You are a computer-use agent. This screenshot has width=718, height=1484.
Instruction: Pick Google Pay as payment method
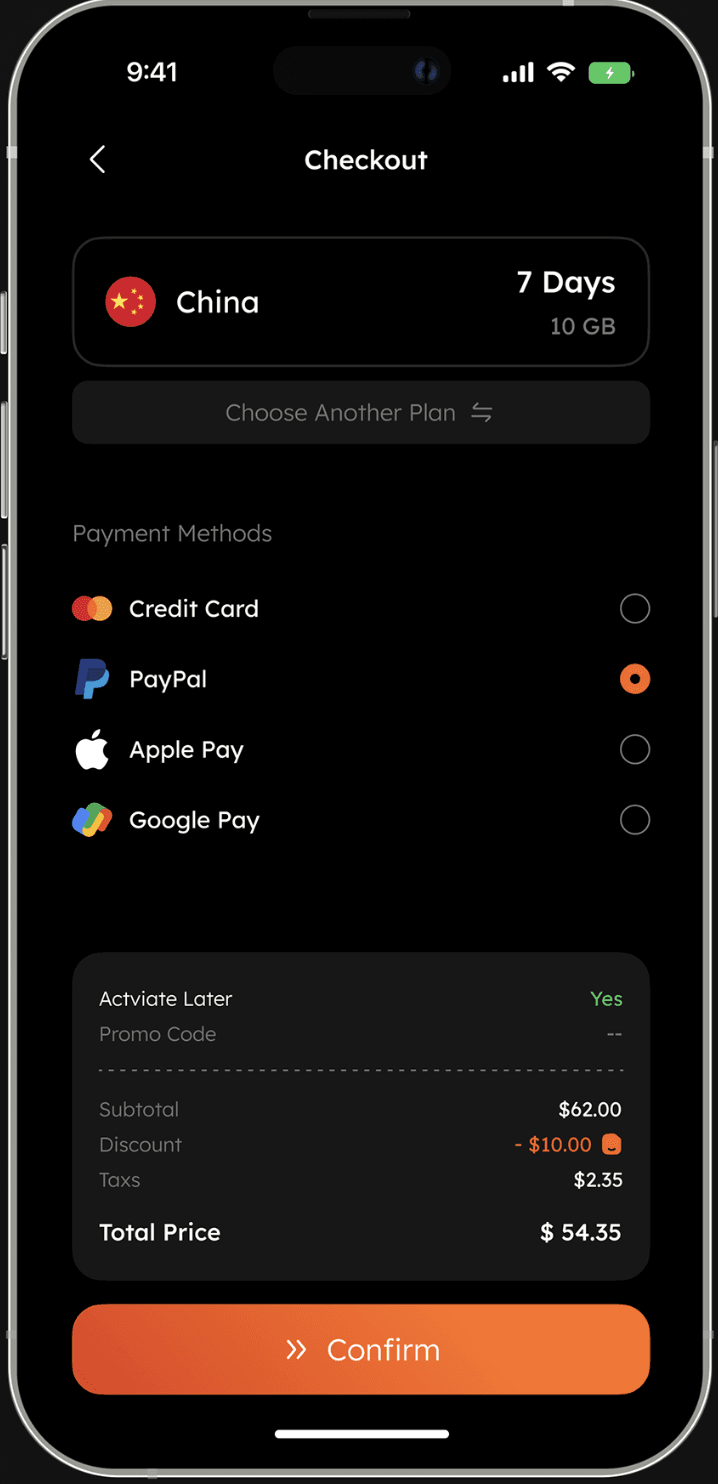coord(634,821)
